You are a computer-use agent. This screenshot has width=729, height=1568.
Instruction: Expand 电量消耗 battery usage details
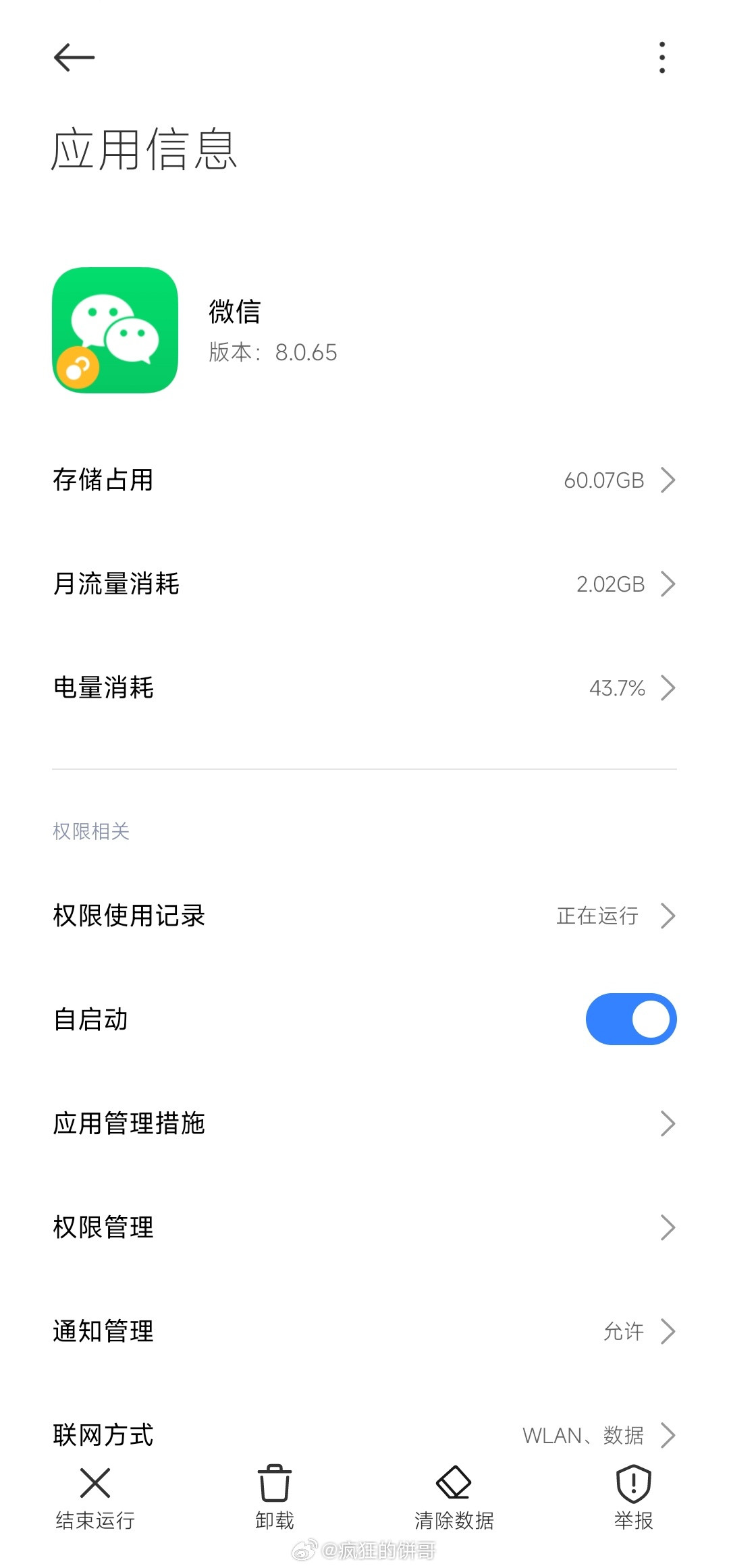tap(364, 688)
